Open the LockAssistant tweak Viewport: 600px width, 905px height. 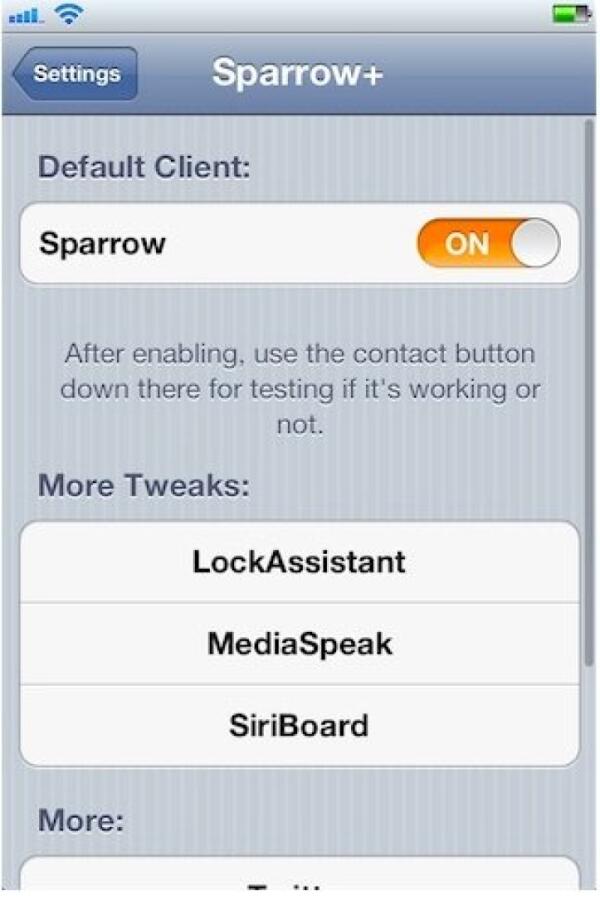click(299, 561)
